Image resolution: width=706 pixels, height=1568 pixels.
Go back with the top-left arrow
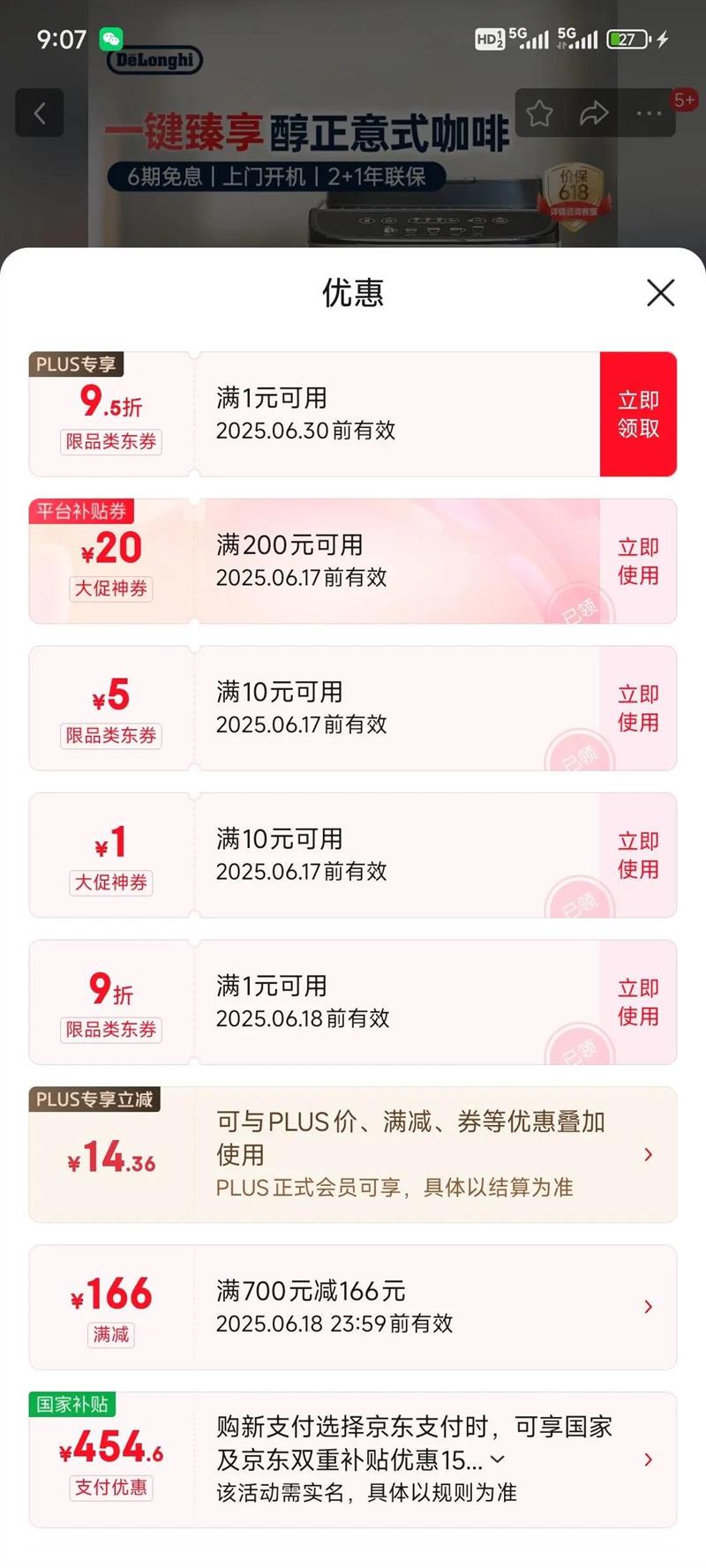click(x=40, y=113)
